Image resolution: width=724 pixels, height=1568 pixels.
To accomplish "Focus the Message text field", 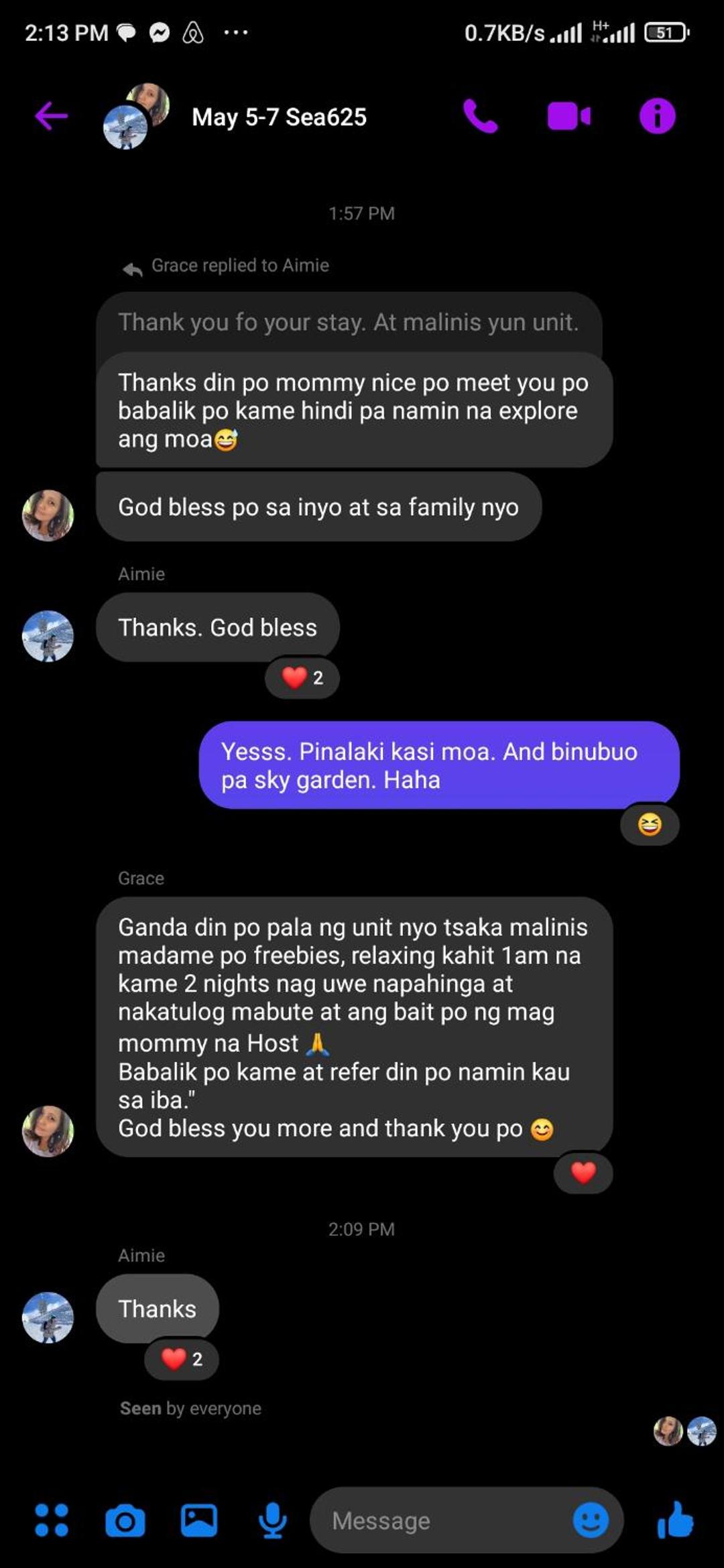I will (442, 1520).
